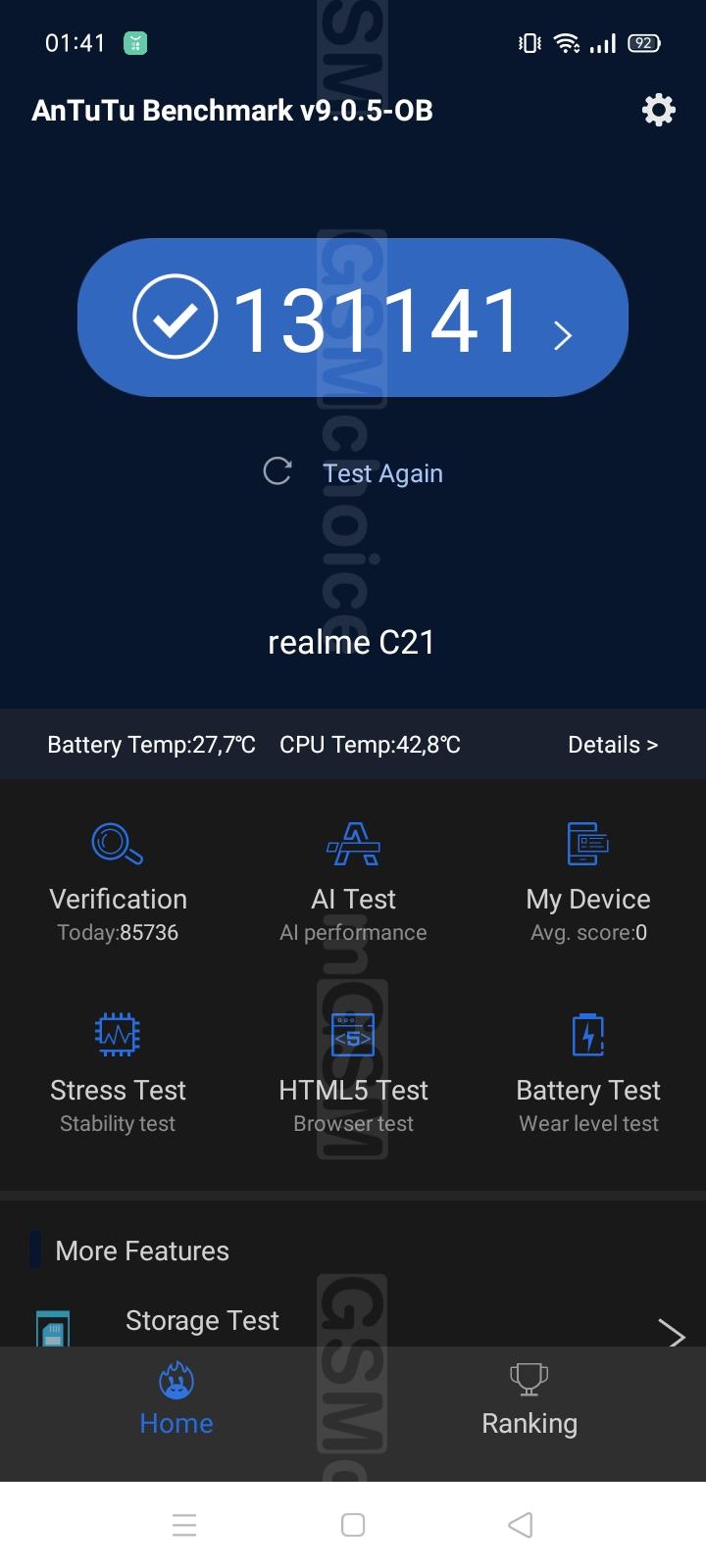This screenshot has height=1568, width=706.
Task: Tap Test Again to rerun the benchmark
Action: [x=354, y=473]
